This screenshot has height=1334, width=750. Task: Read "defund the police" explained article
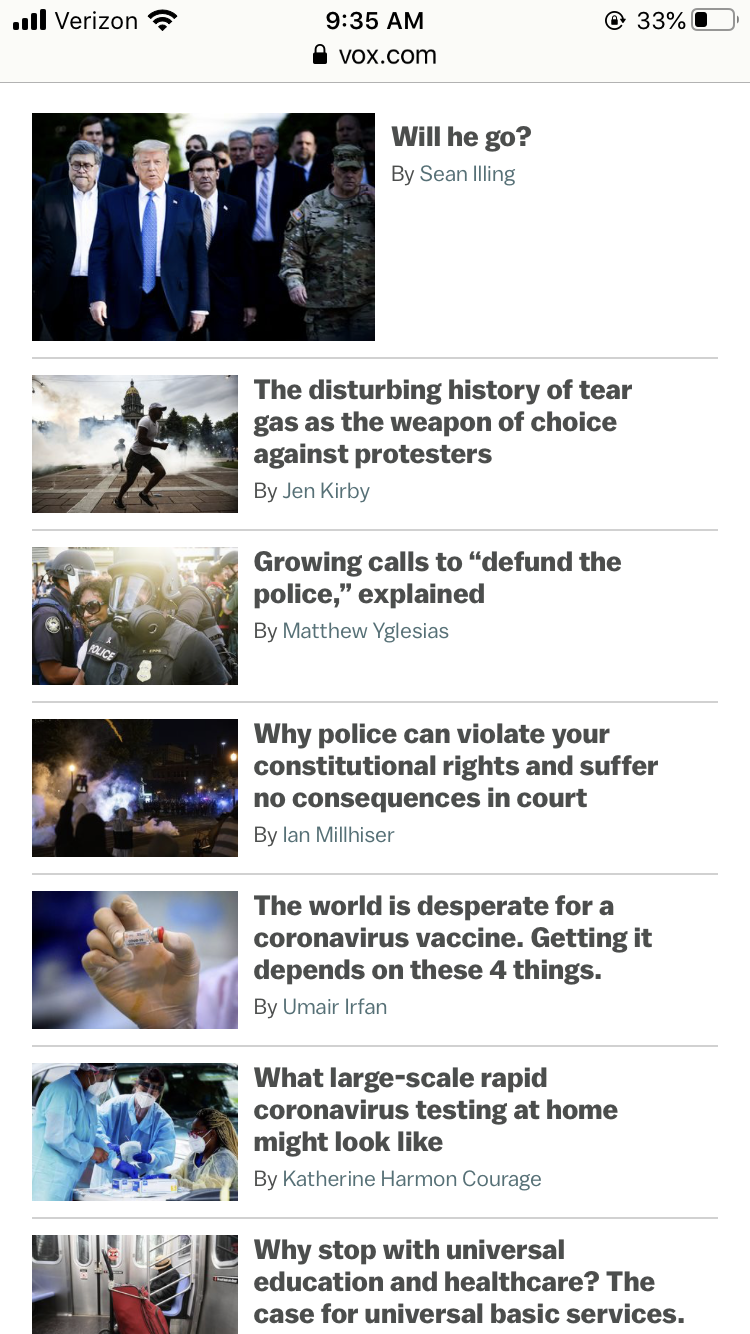tap(437, 577)
